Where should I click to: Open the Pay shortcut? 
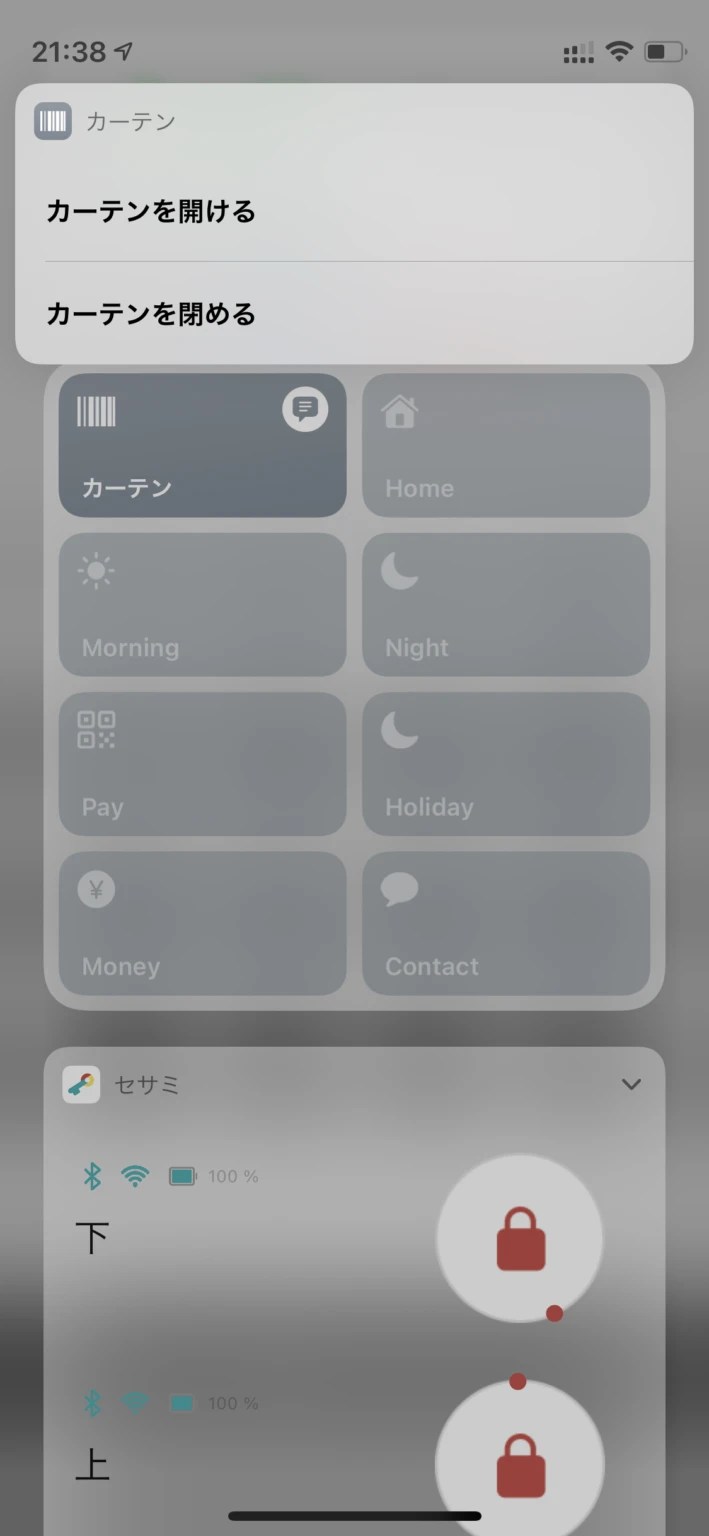coord(202,764)
